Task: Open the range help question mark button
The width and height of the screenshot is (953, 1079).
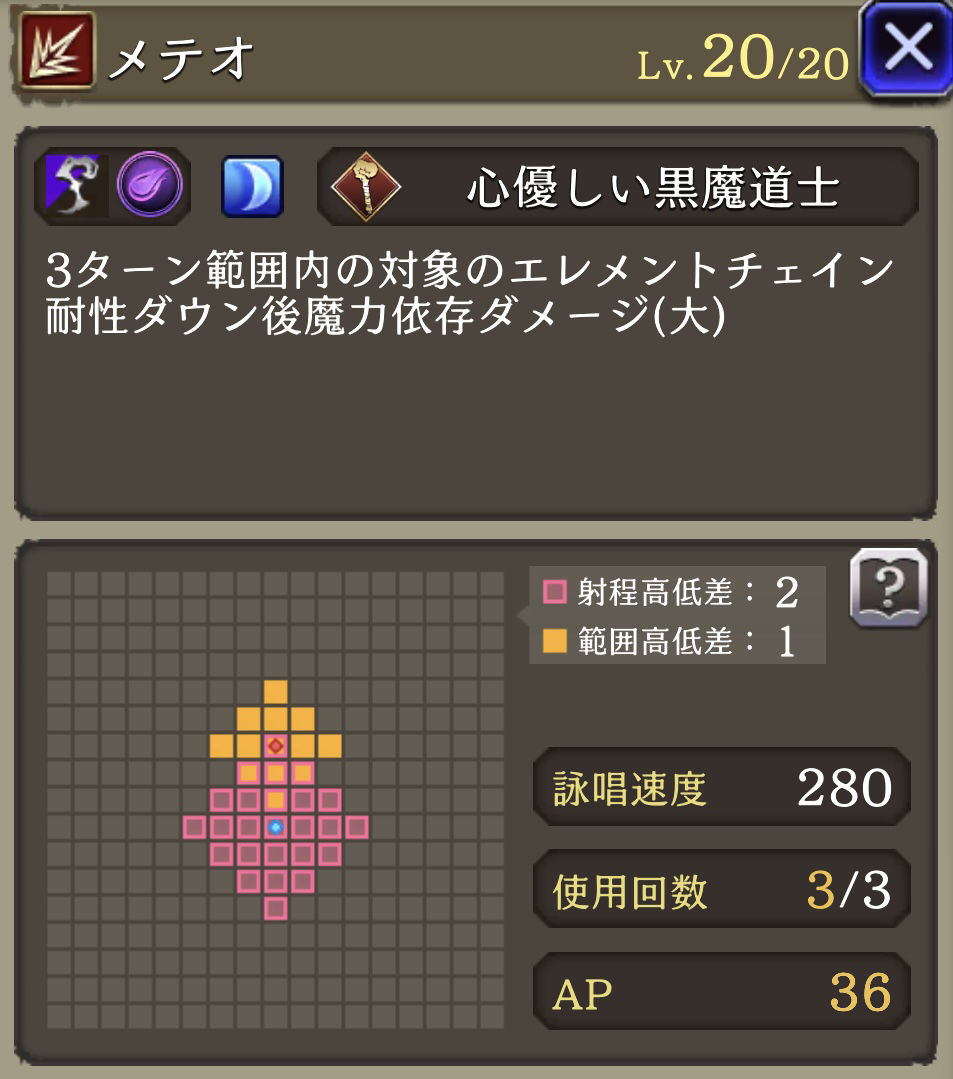Action: [887, 590]
